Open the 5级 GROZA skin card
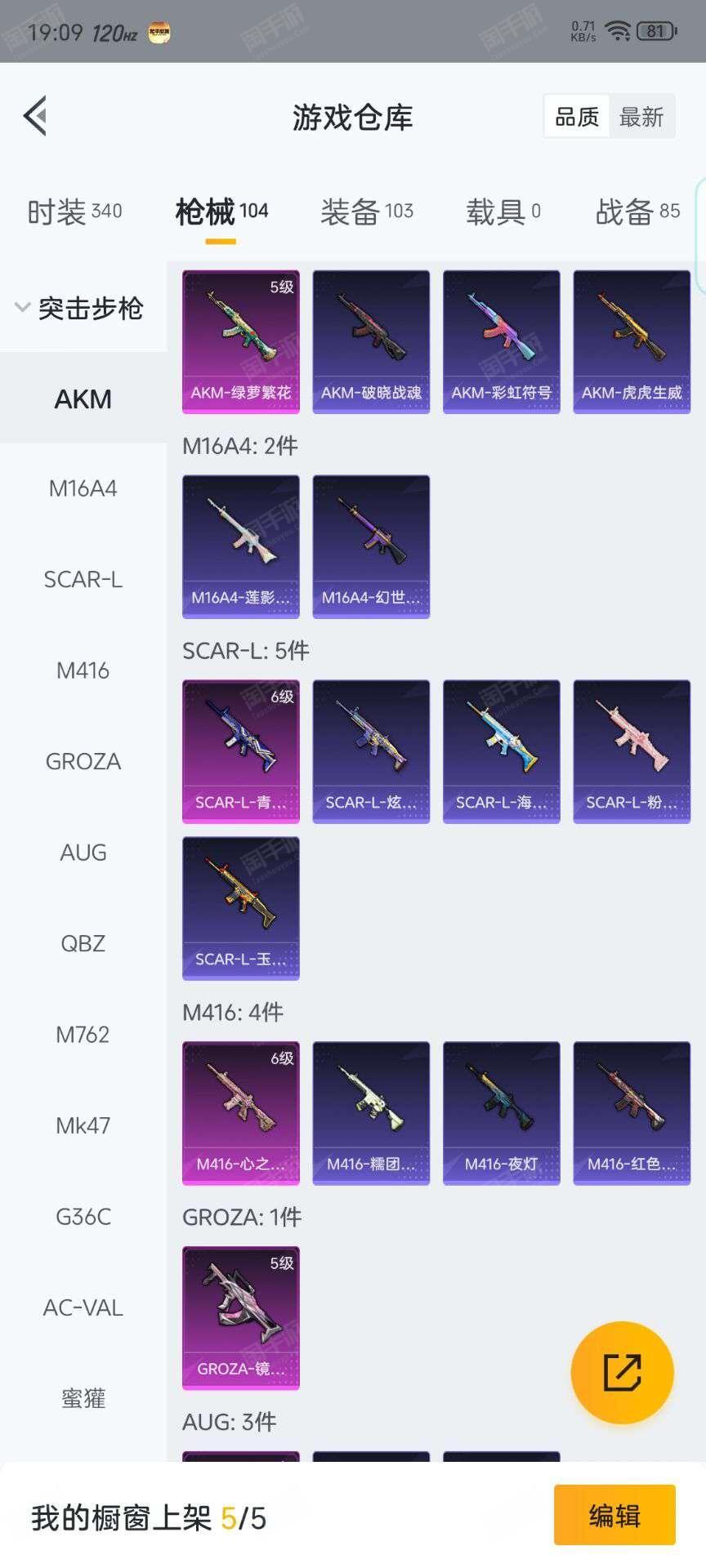 click(x=241, y=1318)
